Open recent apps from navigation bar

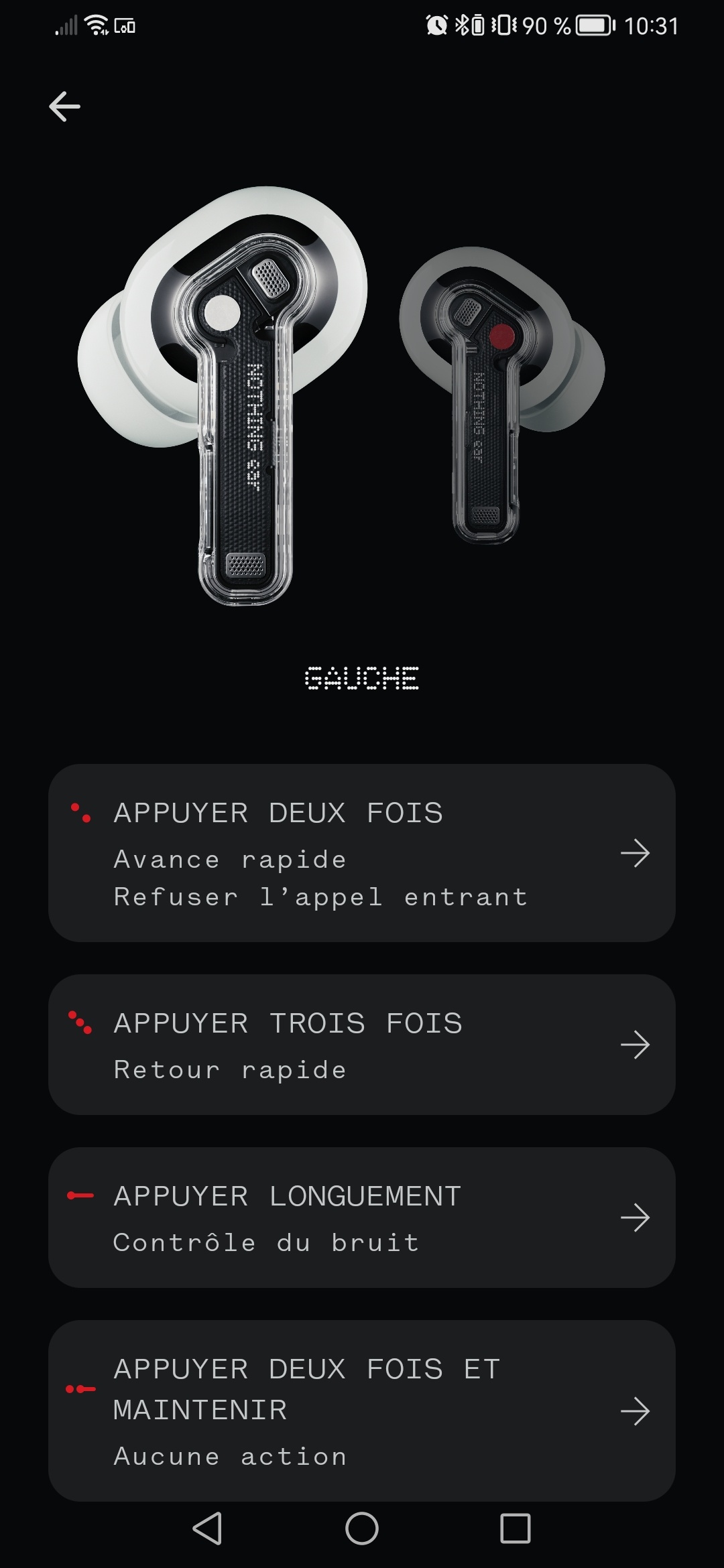pyautogui.click(x=515, y=1529)
